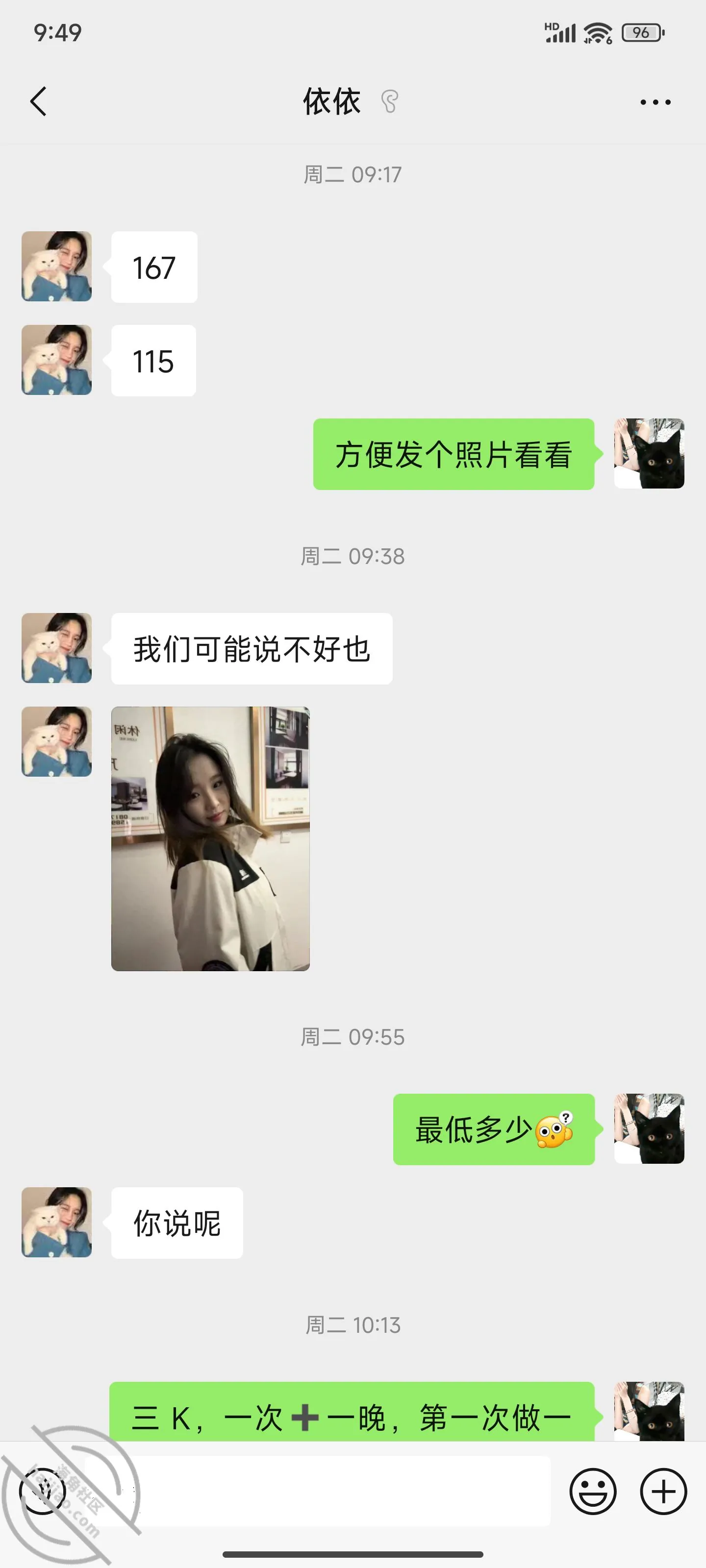Open the plus attachment menu
Screen dimensions: 706x1568
663,1491
